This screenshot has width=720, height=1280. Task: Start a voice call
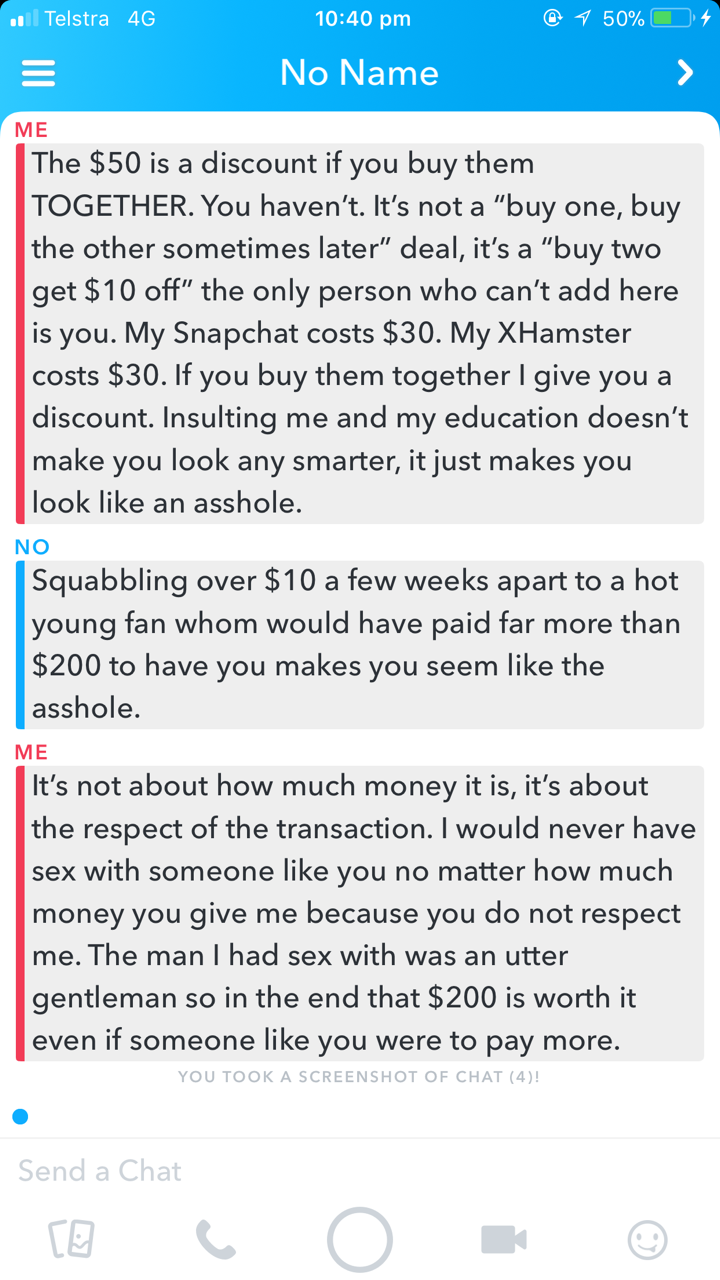(215, 1240)
